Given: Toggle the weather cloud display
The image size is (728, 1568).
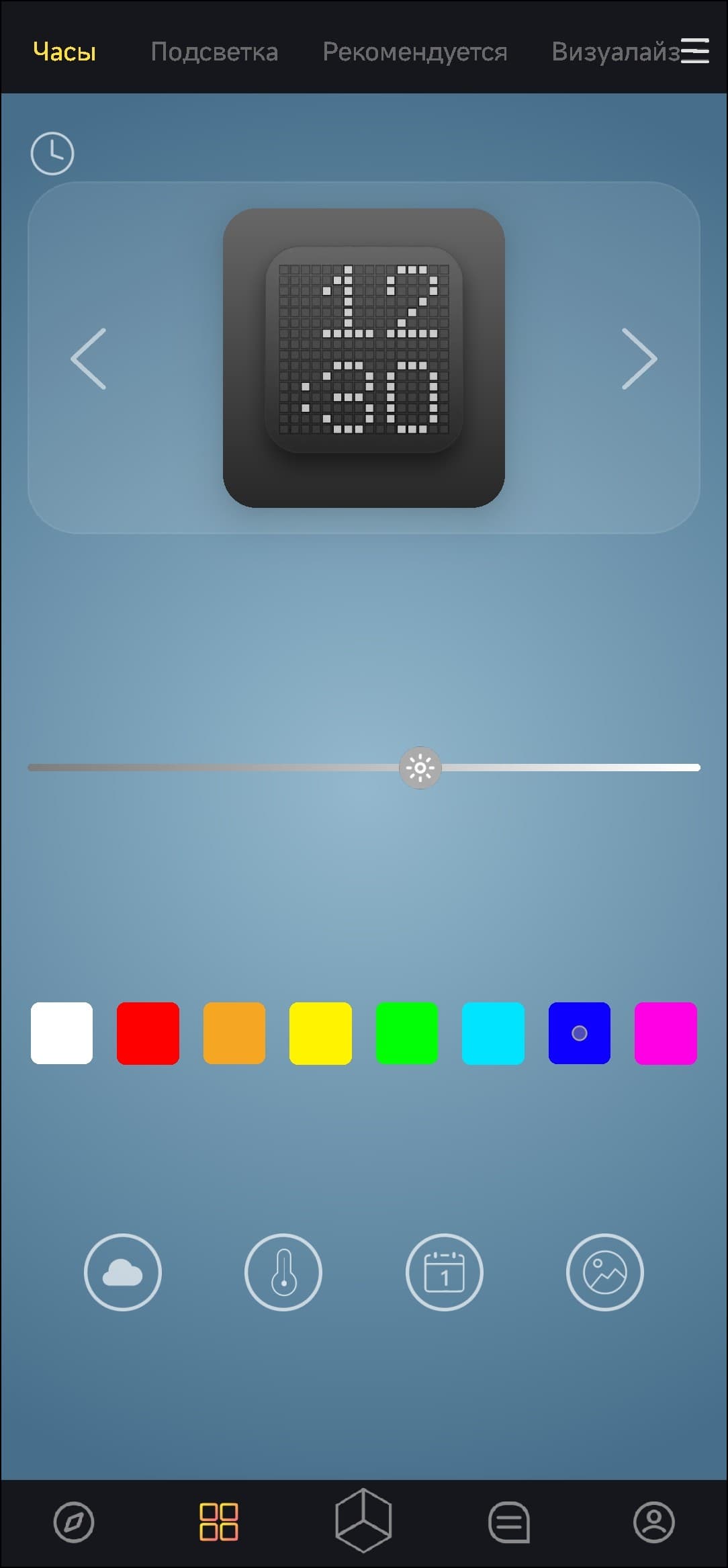Looking at the screenshot, I should pos(123,1272).
